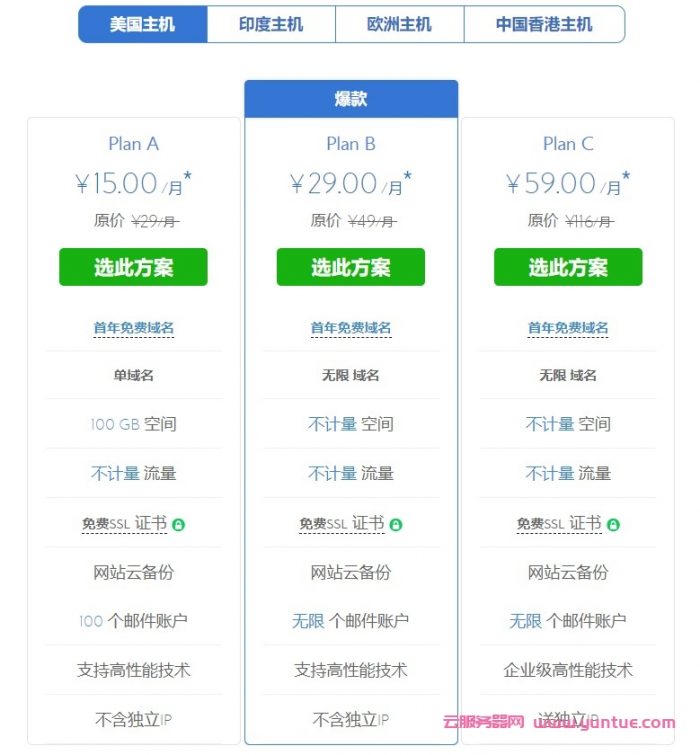Open 免费SSL证书 info in Plan C
The image size is (700, 755).
tap(559, 524)
